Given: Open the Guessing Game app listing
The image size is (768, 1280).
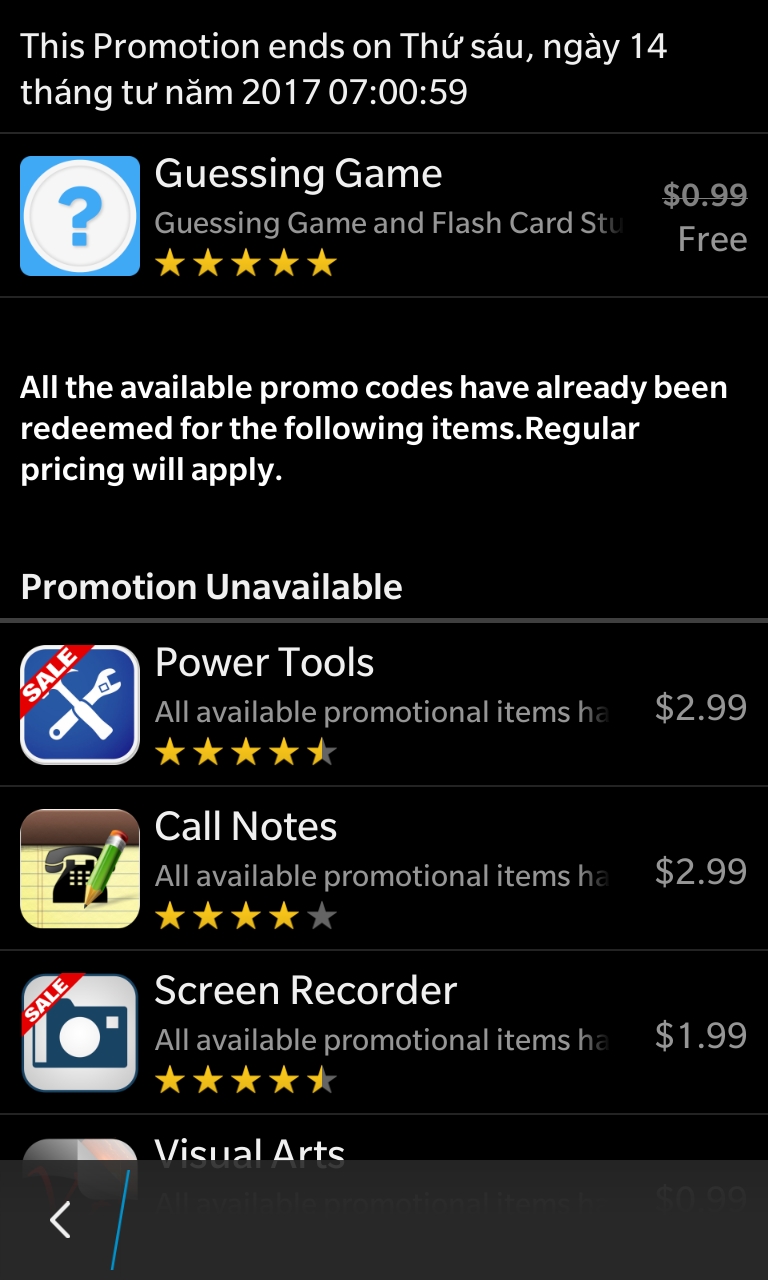Looking at the screenshot, I should pos(384,215).
